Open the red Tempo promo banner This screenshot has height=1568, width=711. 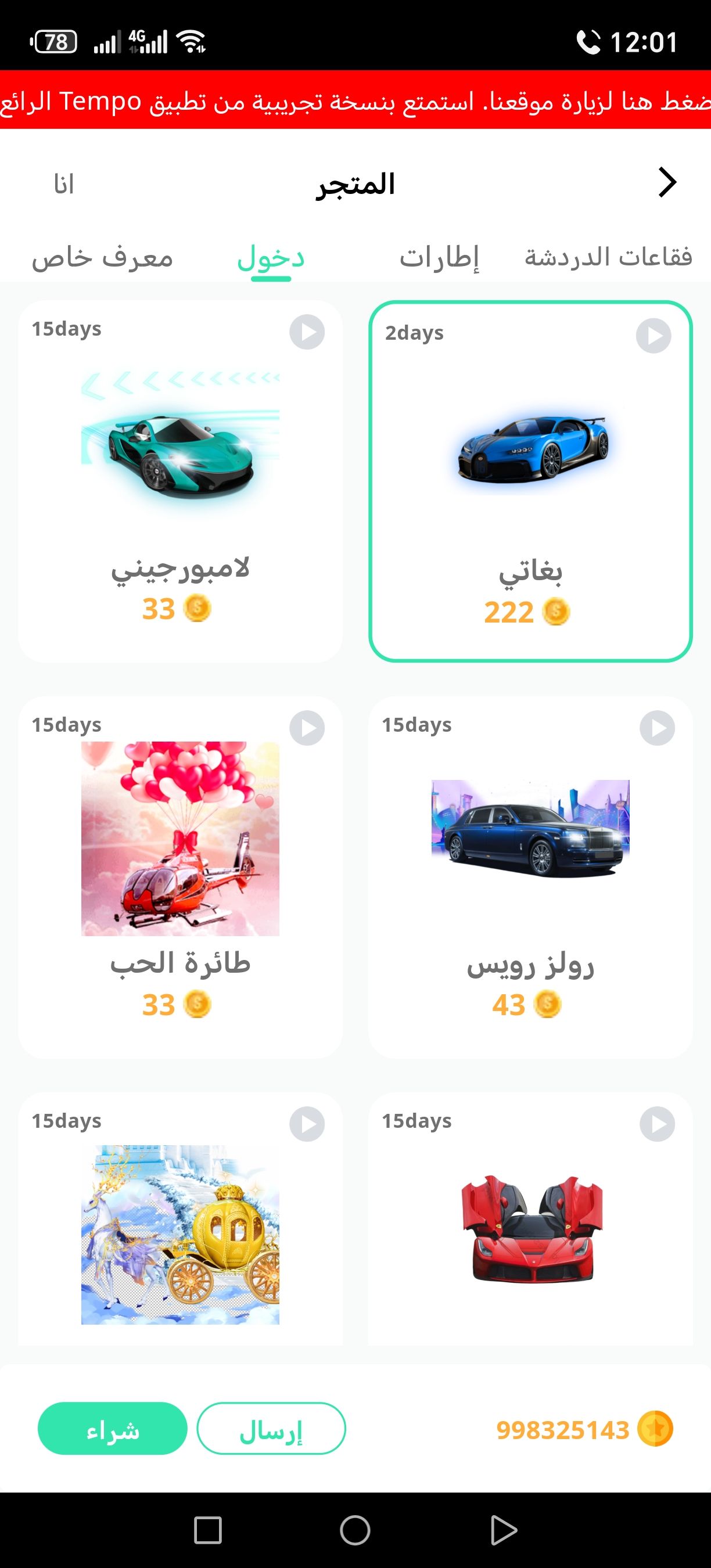click(x=355, y=100)
